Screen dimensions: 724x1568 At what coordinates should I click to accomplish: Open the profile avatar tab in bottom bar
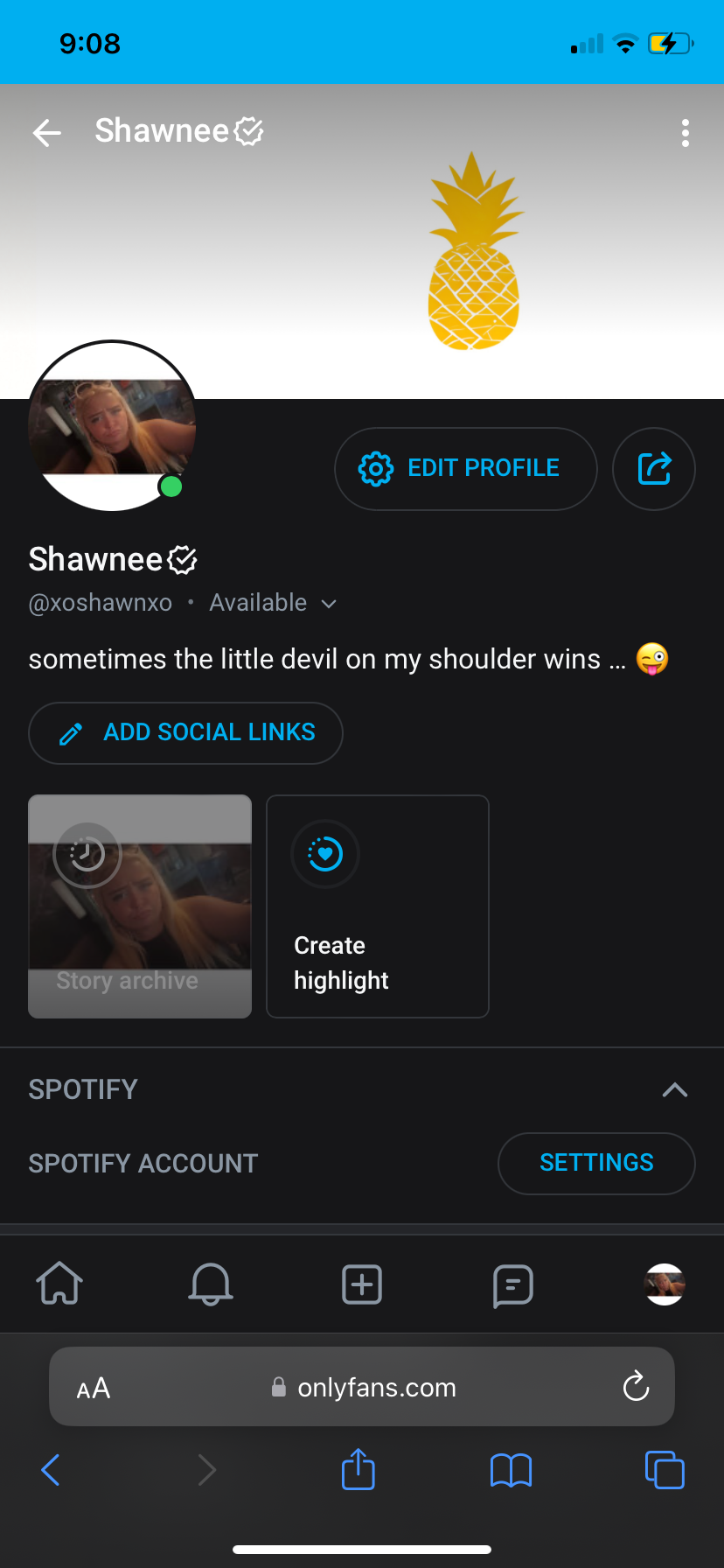pos(665,1284)
